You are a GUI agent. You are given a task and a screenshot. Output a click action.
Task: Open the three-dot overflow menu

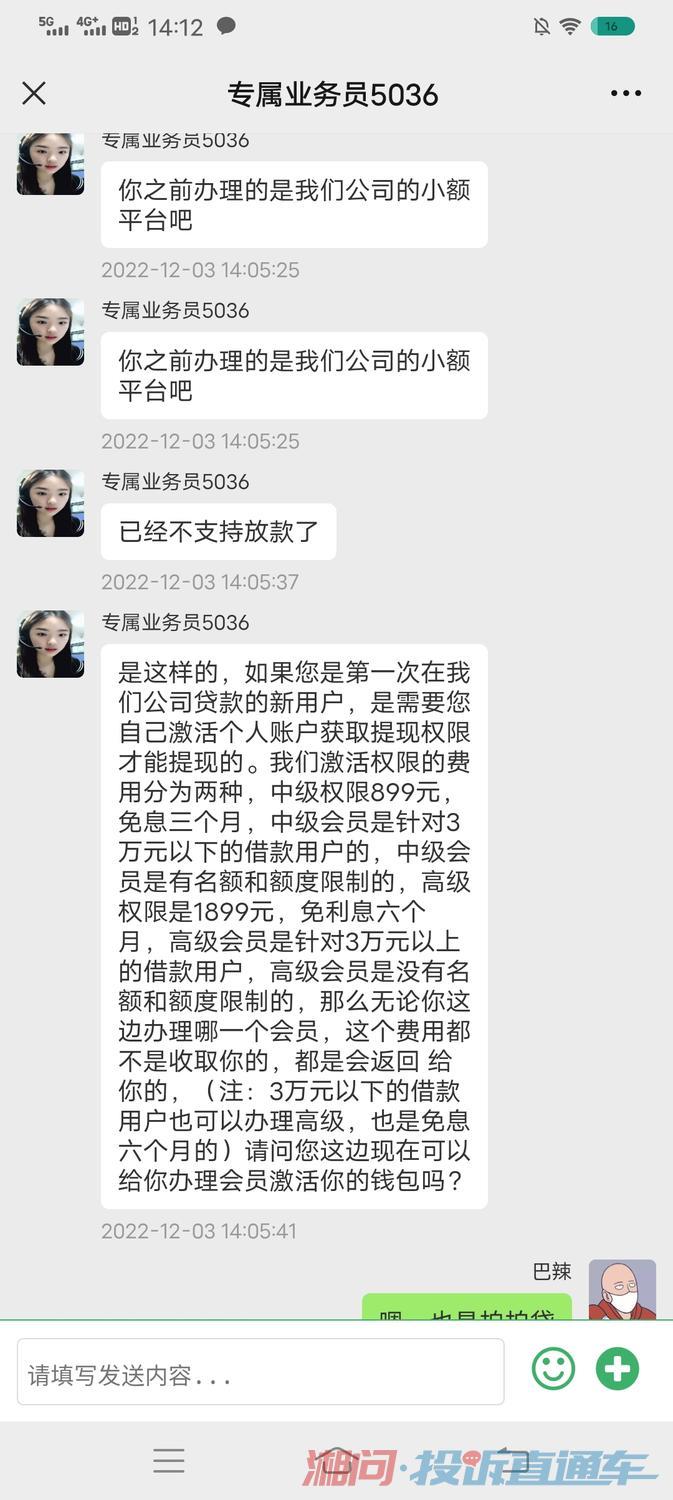[x=626, y=94]
